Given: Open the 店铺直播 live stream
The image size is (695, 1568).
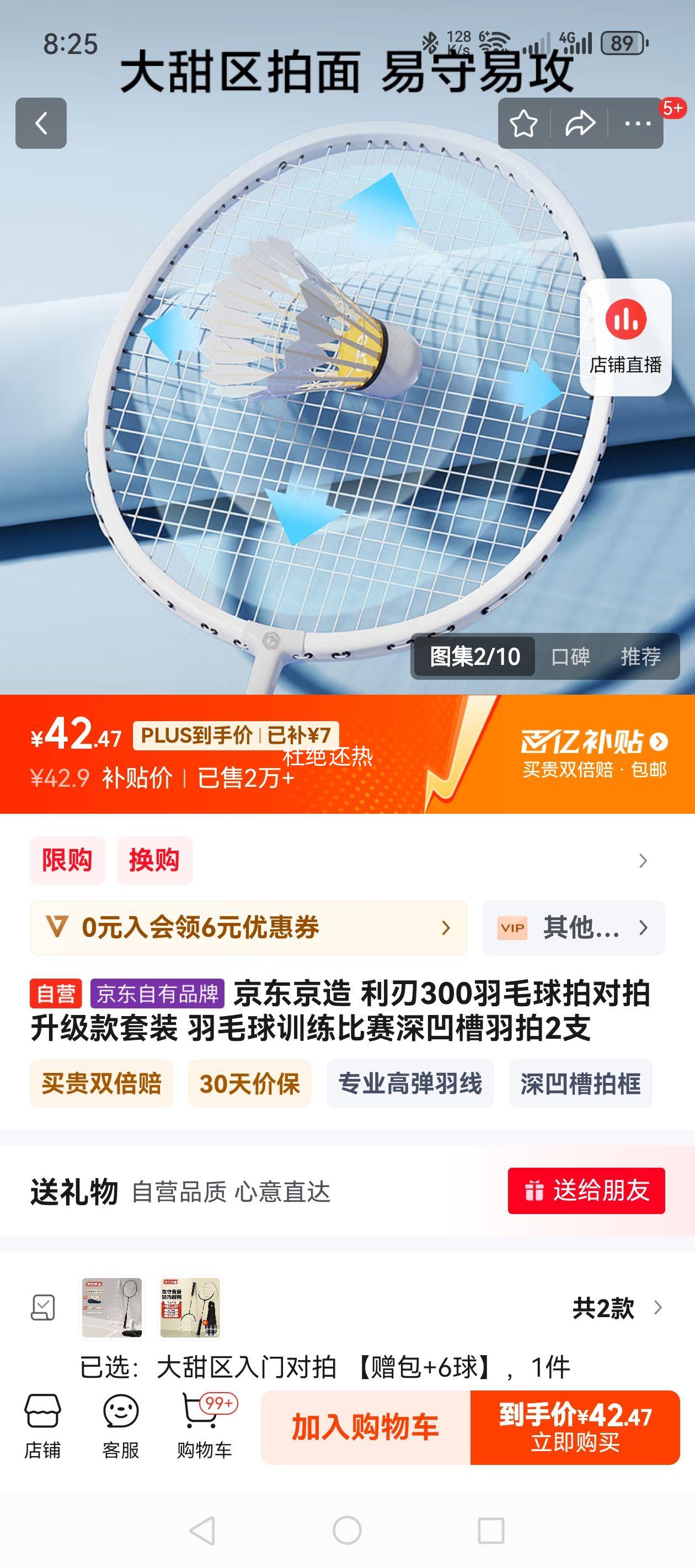Looking at the screenshot, I should [625, 337].
